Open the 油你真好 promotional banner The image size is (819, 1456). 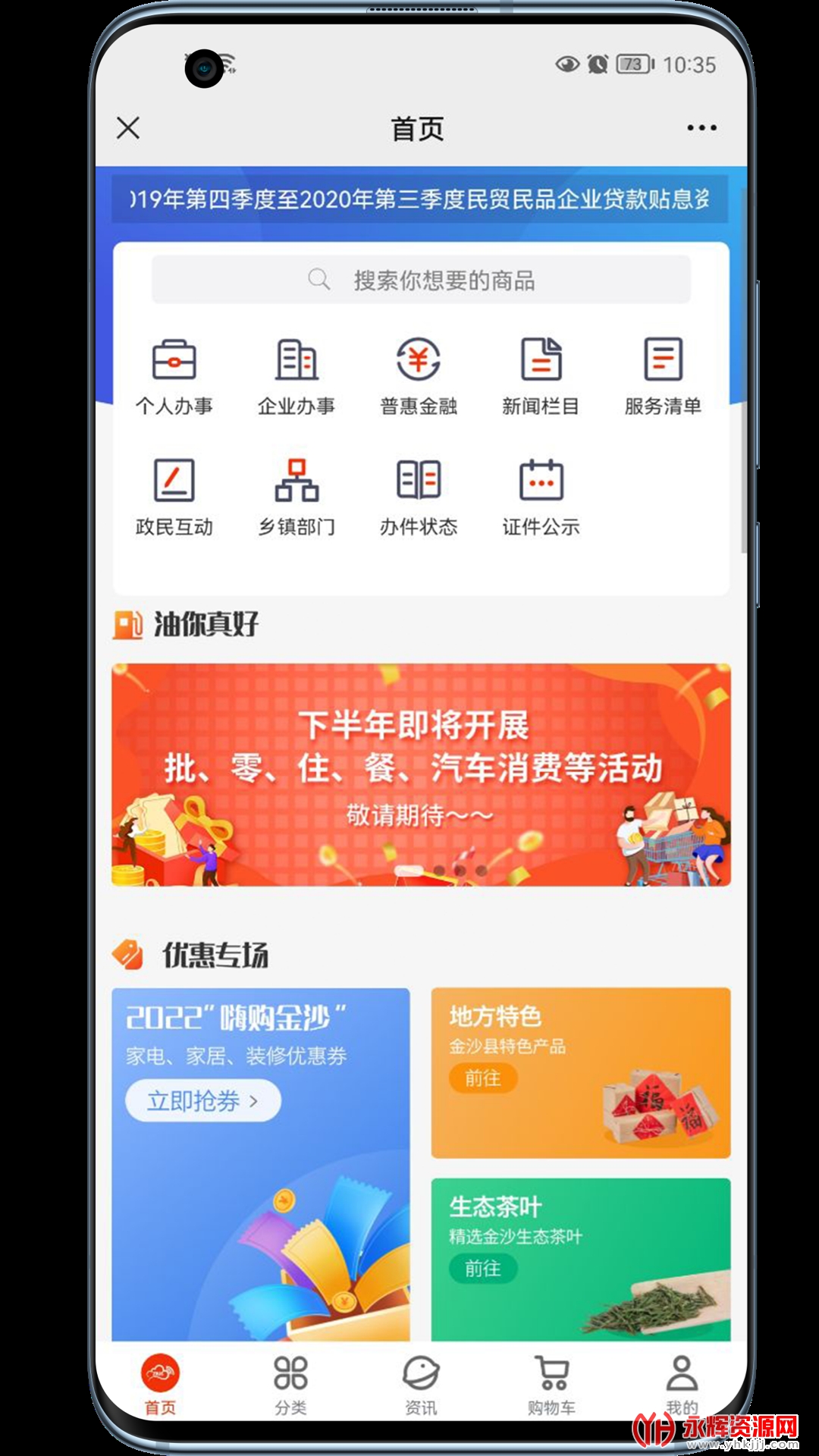421,774
